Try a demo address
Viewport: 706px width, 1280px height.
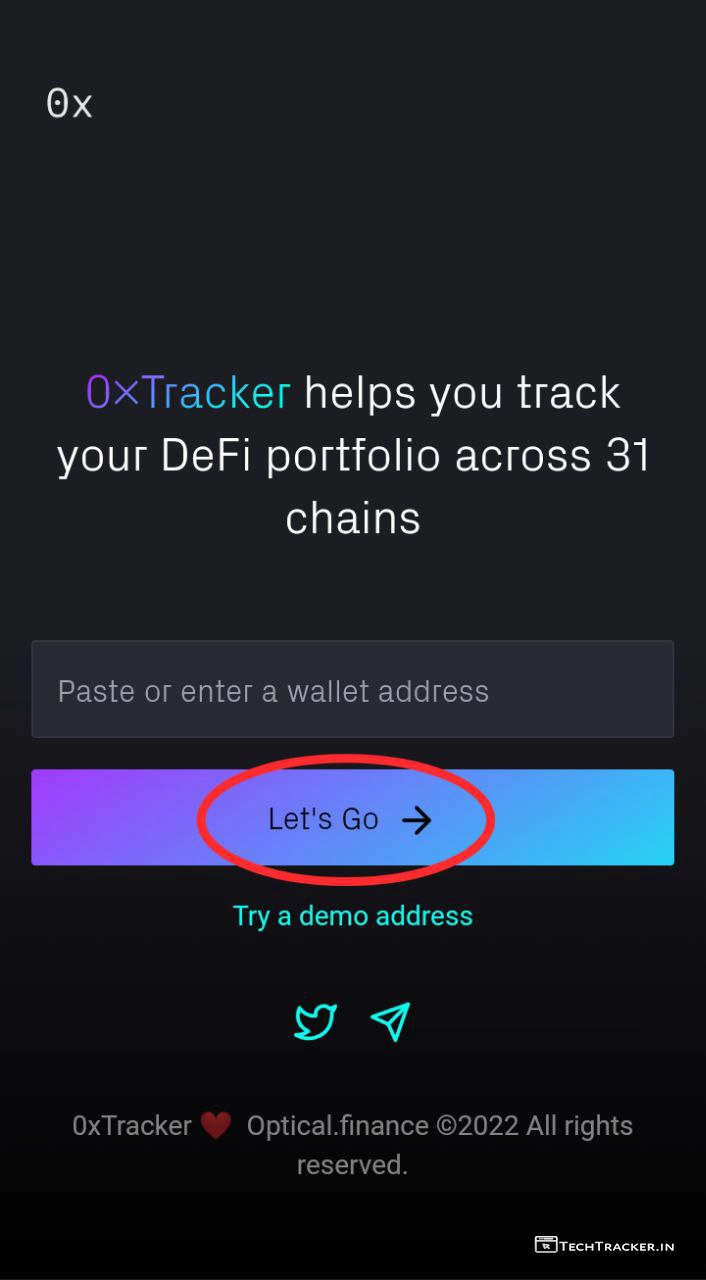tap(352, 916)
